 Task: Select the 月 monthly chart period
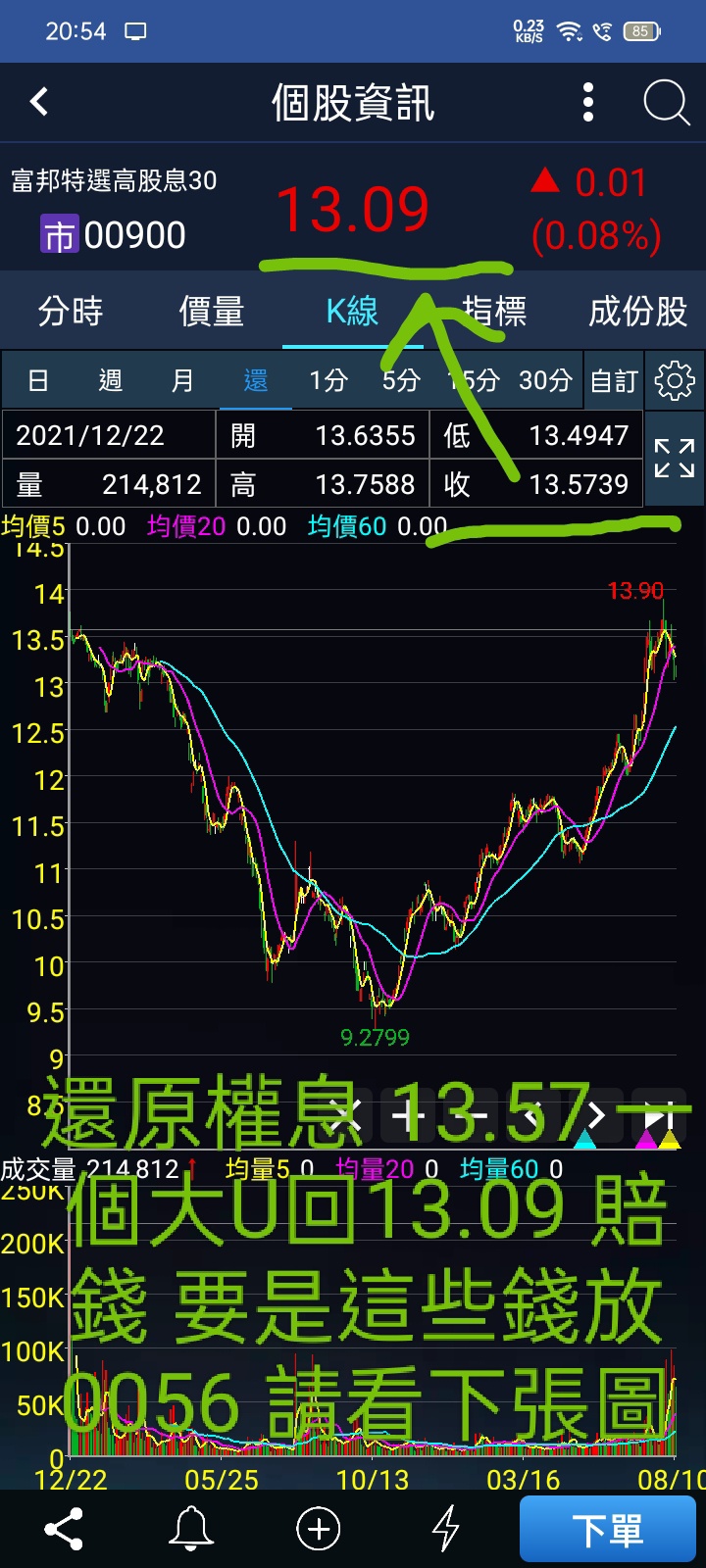[x=182, y=380]
